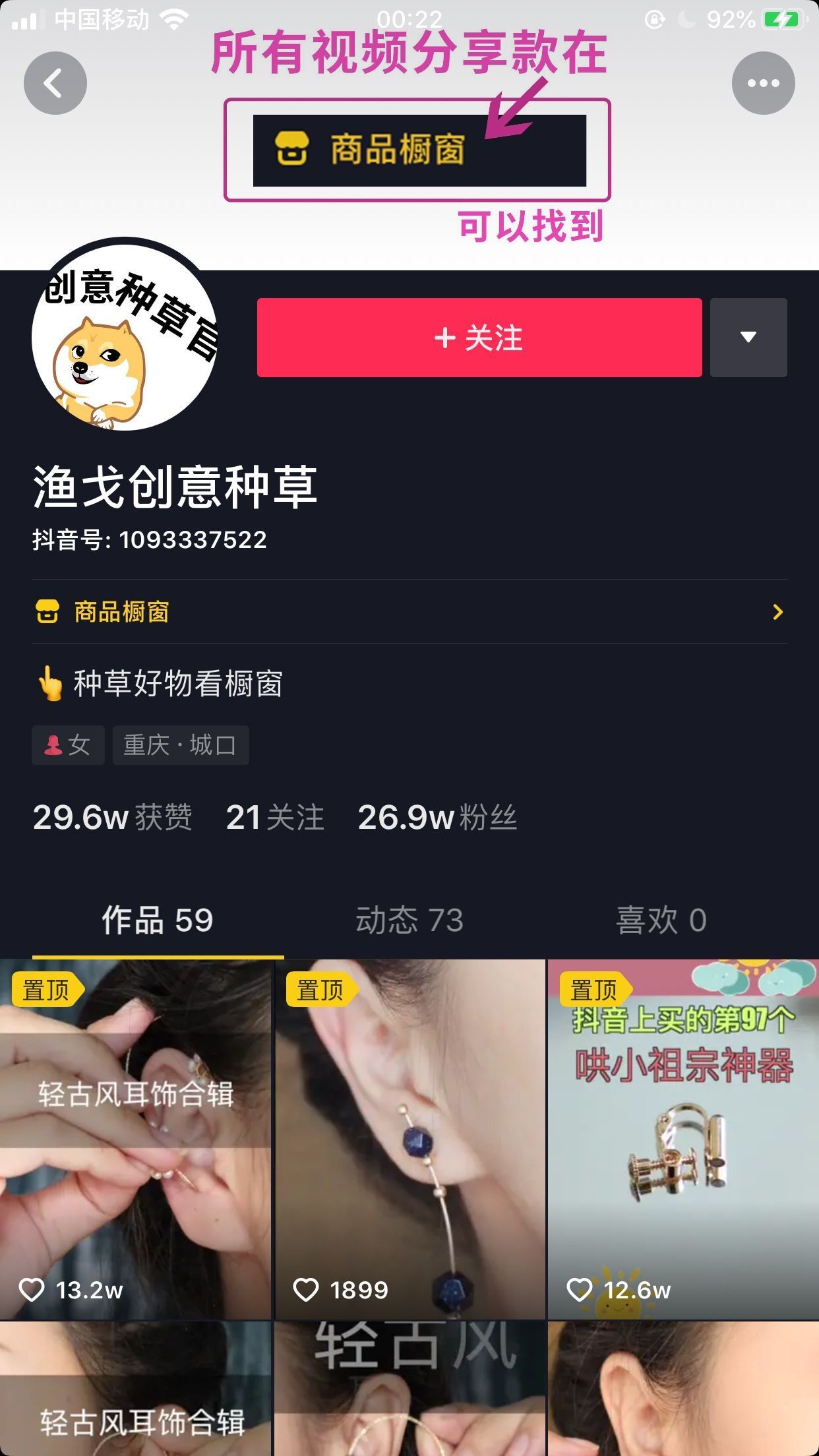Image resolution: width=819 pixels, height=1456 pixels.
Task: Expand the dropdown arrow beside 关注
Action: (748, 338)
